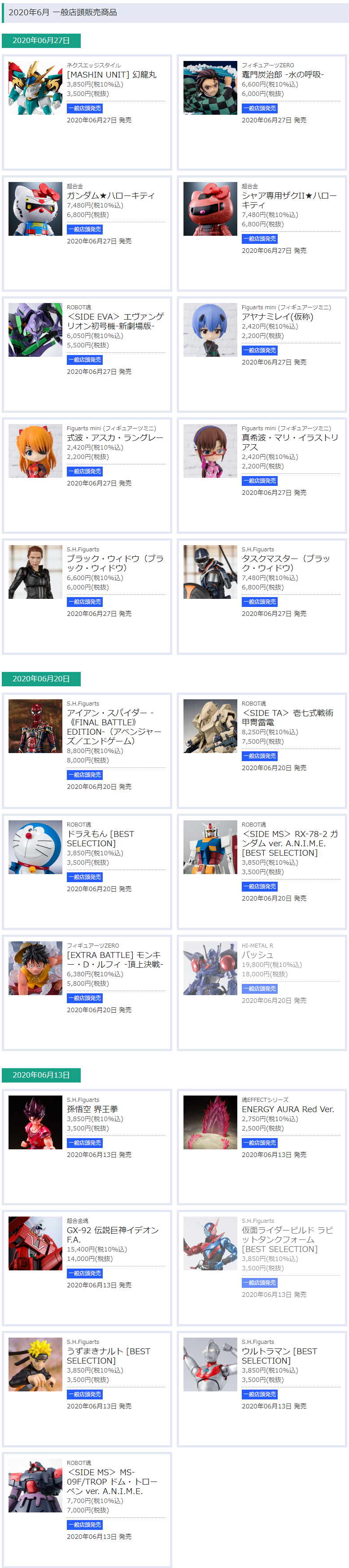Select the ドラえもん [BEST SELECTION] card
Viewport: 349px width, 1568px height.
(x=100, y=839)
